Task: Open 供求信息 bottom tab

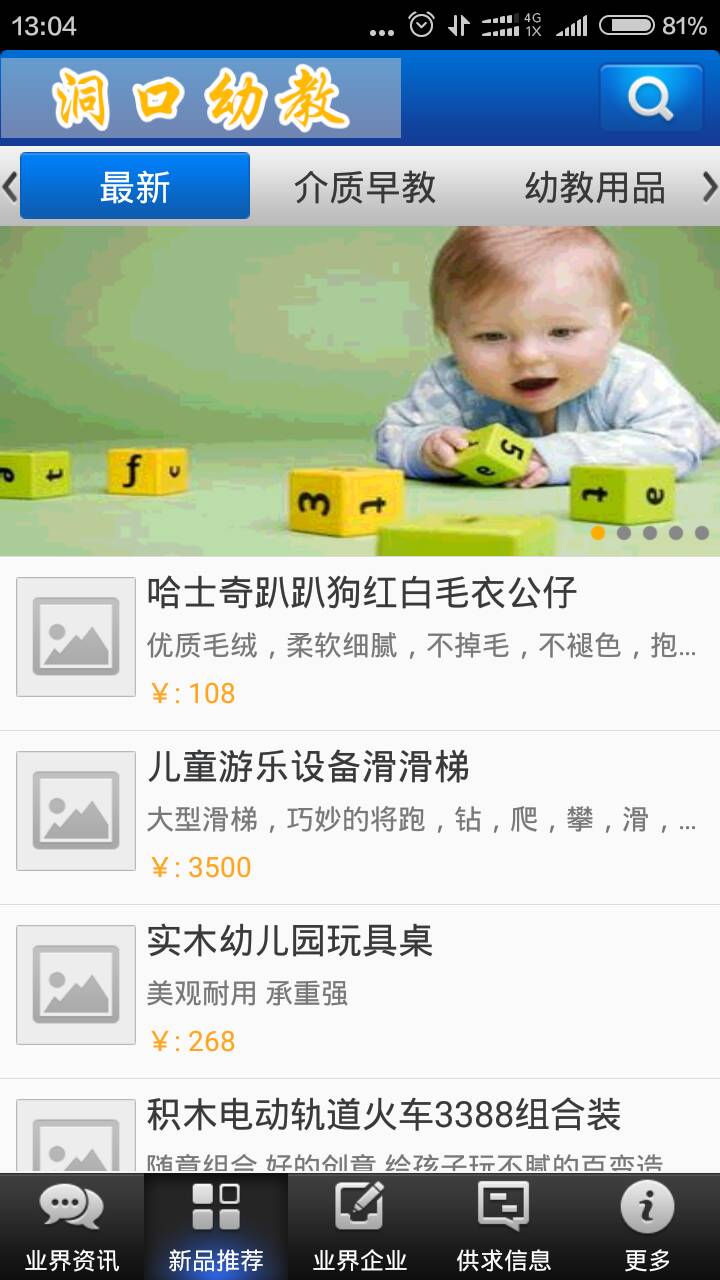Action: (504, 1226)
